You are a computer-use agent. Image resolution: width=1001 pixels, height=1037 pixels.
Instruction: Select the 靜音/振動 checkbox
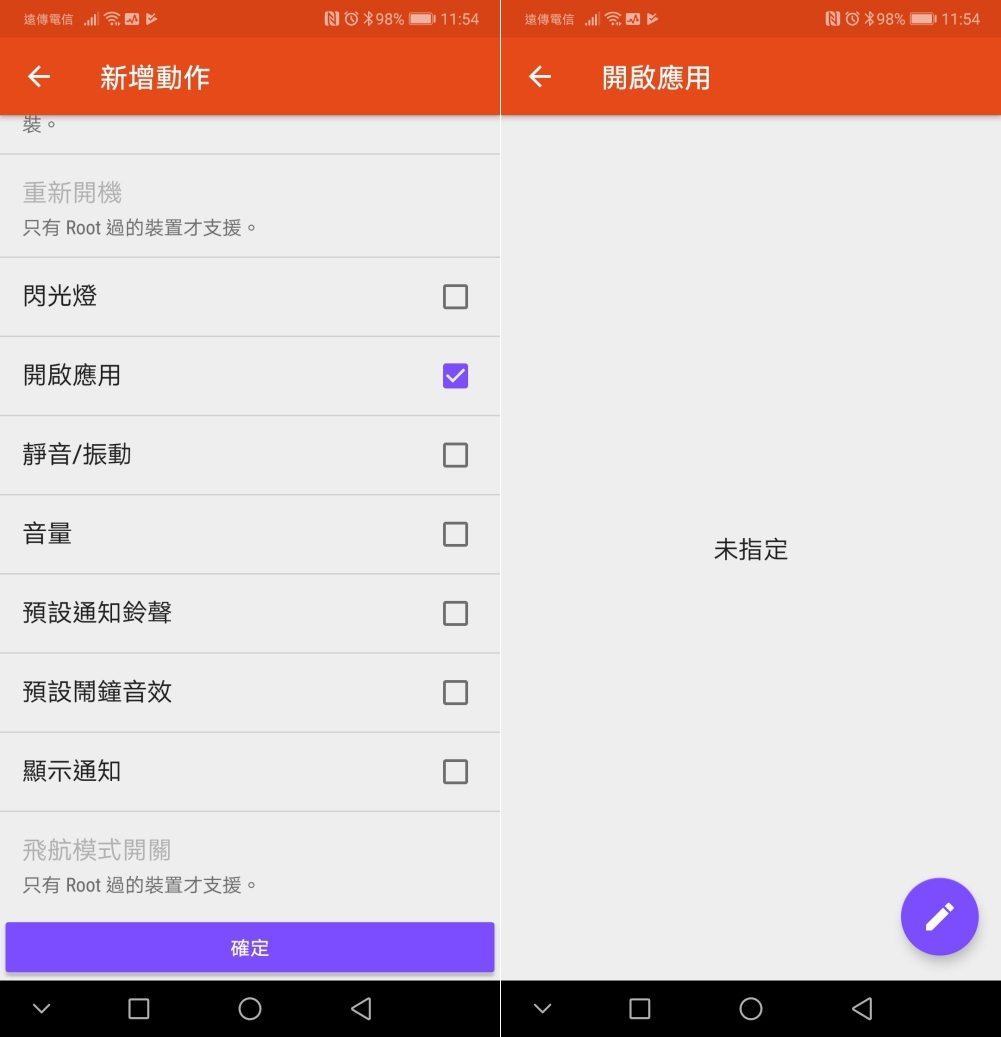455,455
